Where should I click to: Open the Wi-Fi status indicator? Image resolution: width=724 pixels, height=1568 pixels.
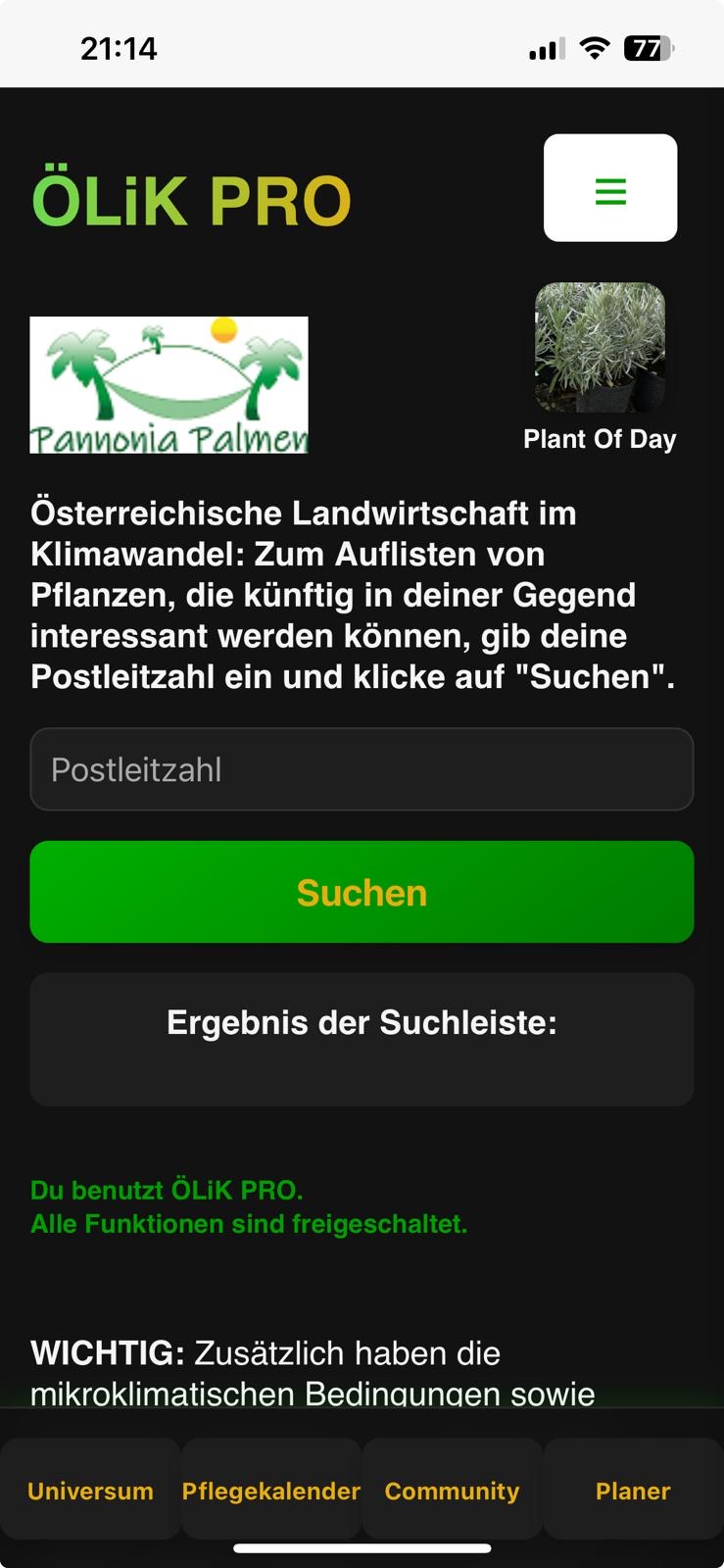(x=596, y=45)
